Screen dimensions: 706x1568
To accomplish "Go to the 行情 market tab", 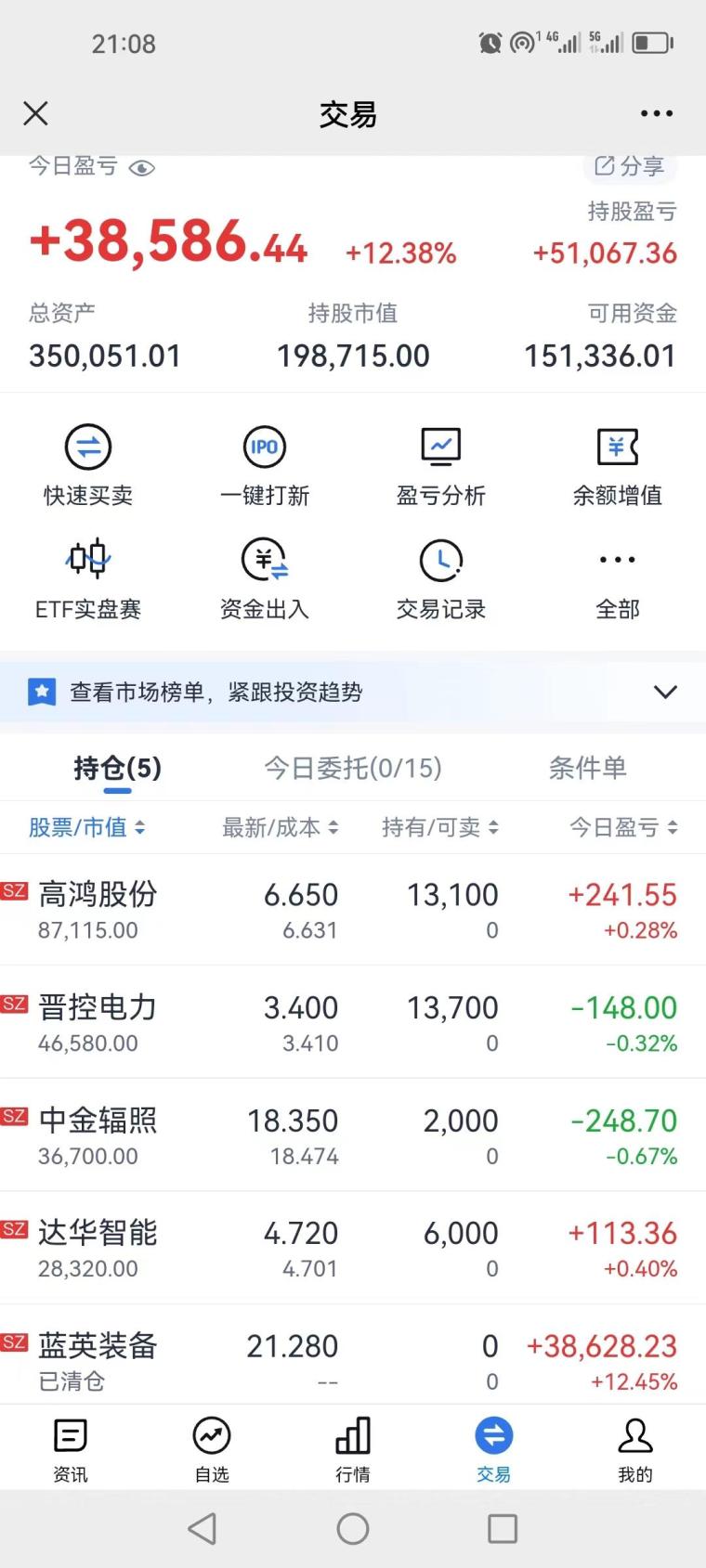I will pos(353,1449).
